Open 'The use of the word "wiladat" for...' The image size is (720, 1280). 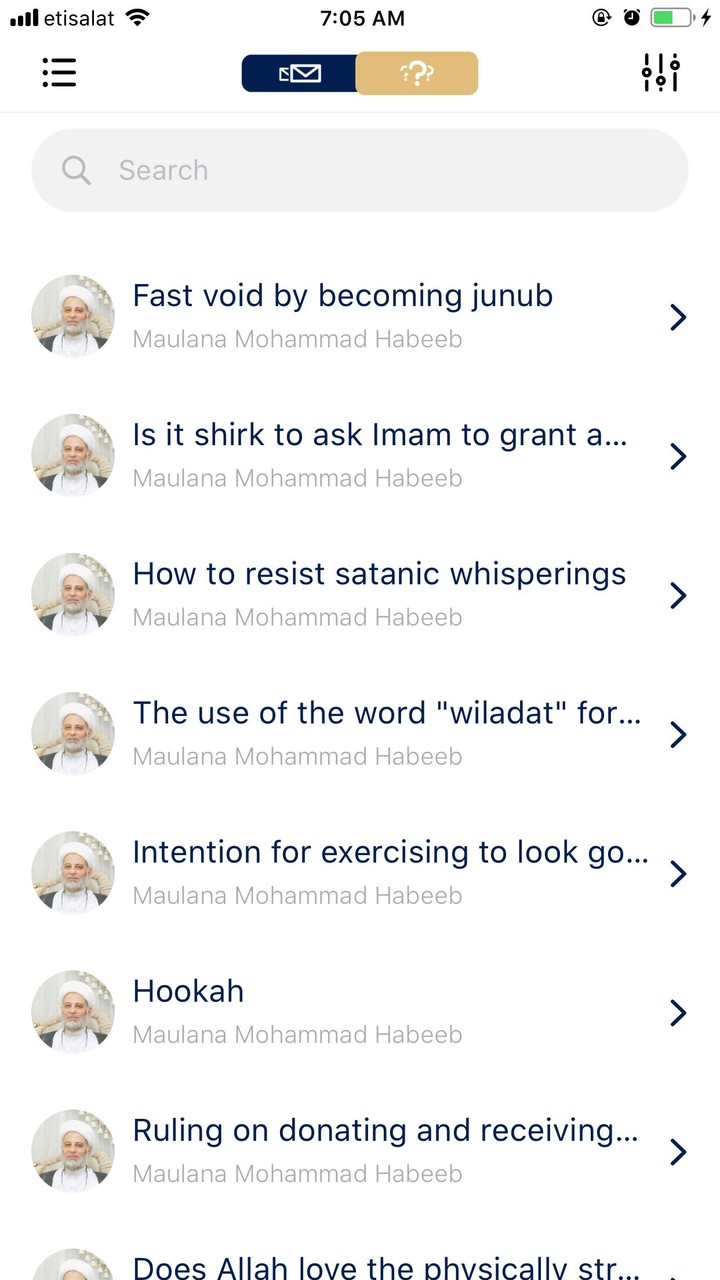tap(385, 713)
